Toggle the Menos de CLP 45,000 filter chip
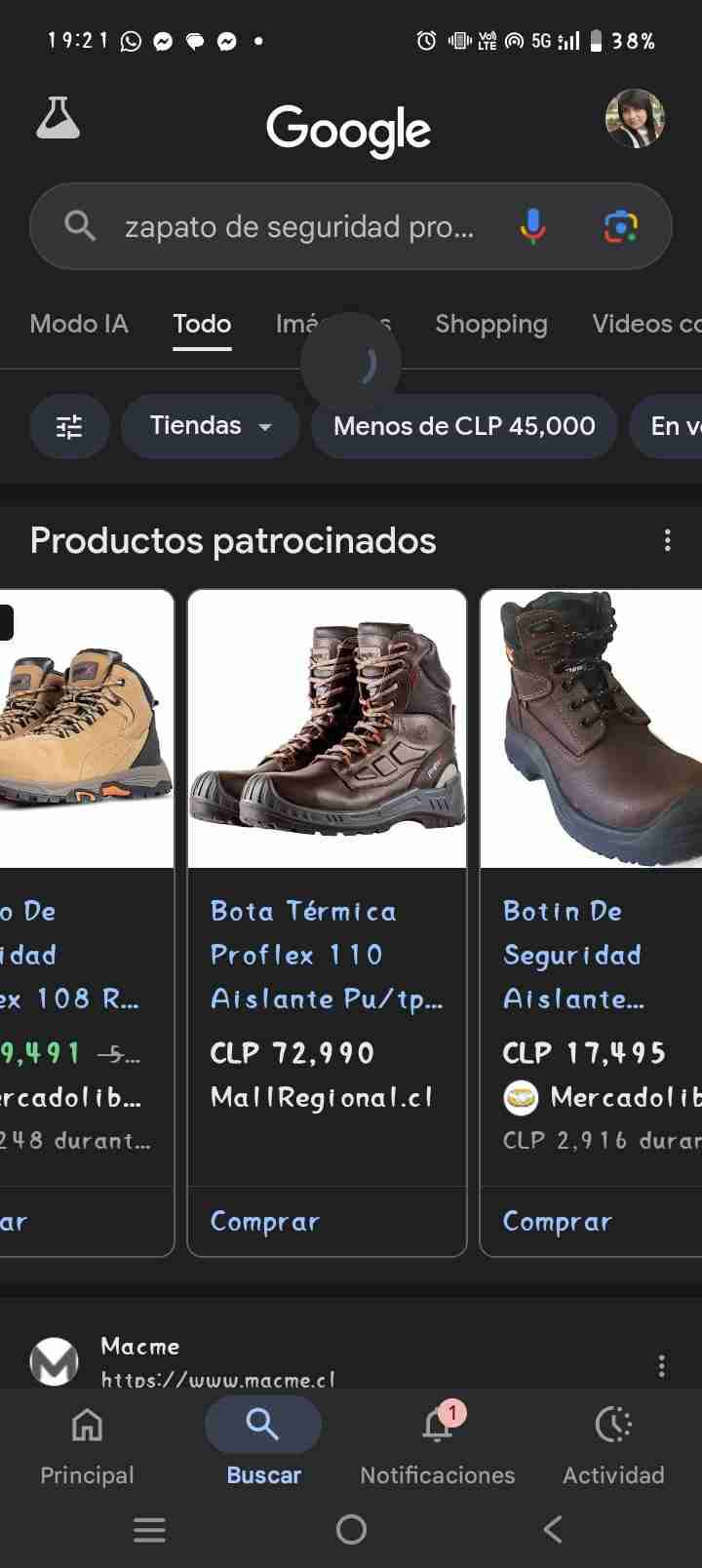702x1568 pixels. point(464,426)
